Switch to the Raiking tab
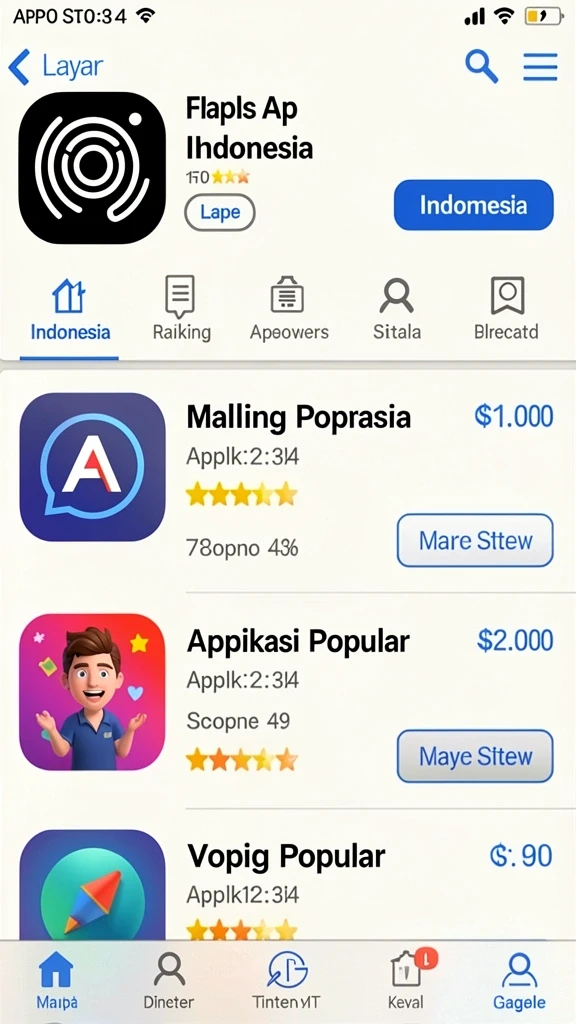This screenshot has width=576, height=1024. click(181, 310)
